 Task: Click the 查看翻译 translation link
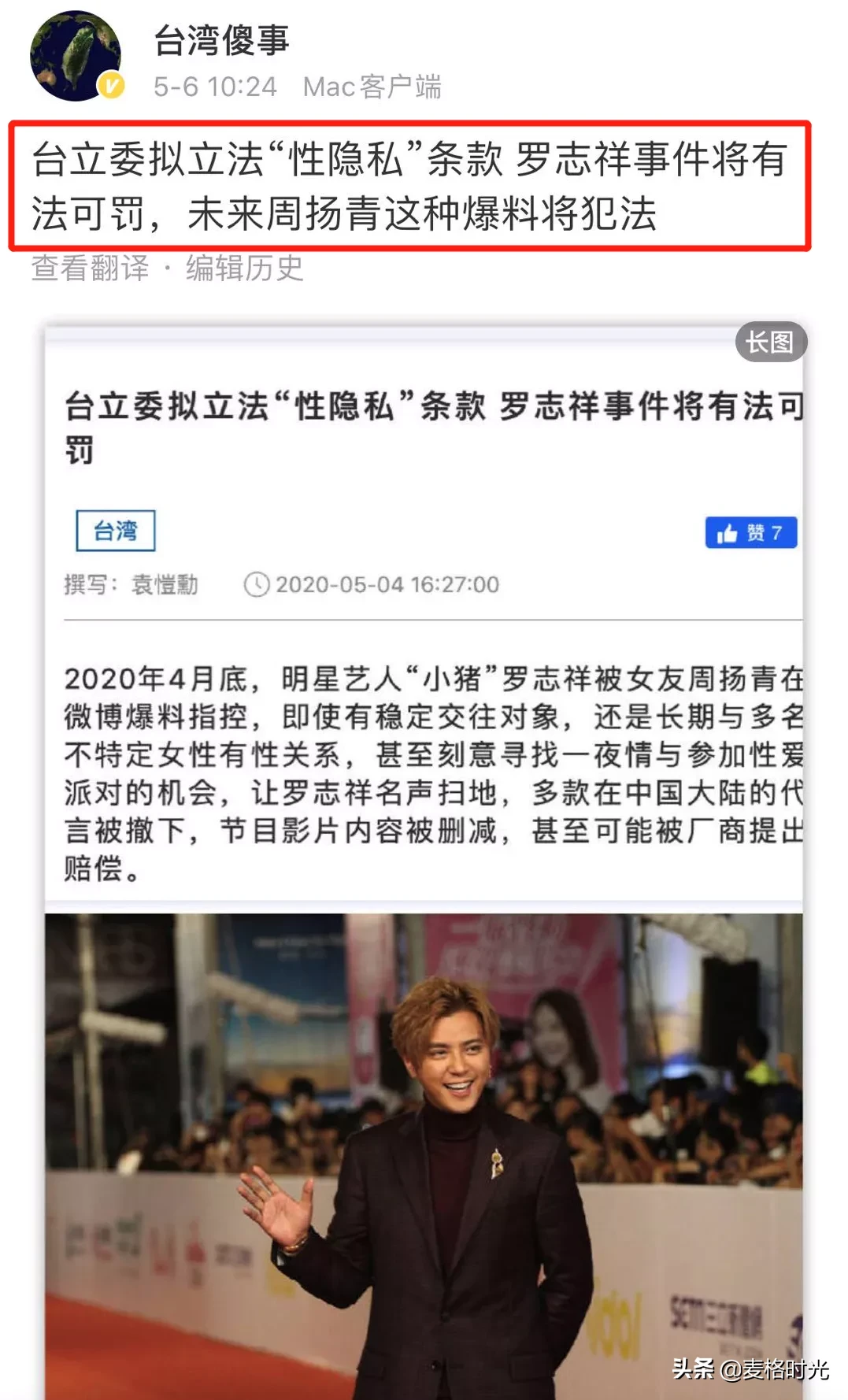pyautogui.click(x=89, y=270)
